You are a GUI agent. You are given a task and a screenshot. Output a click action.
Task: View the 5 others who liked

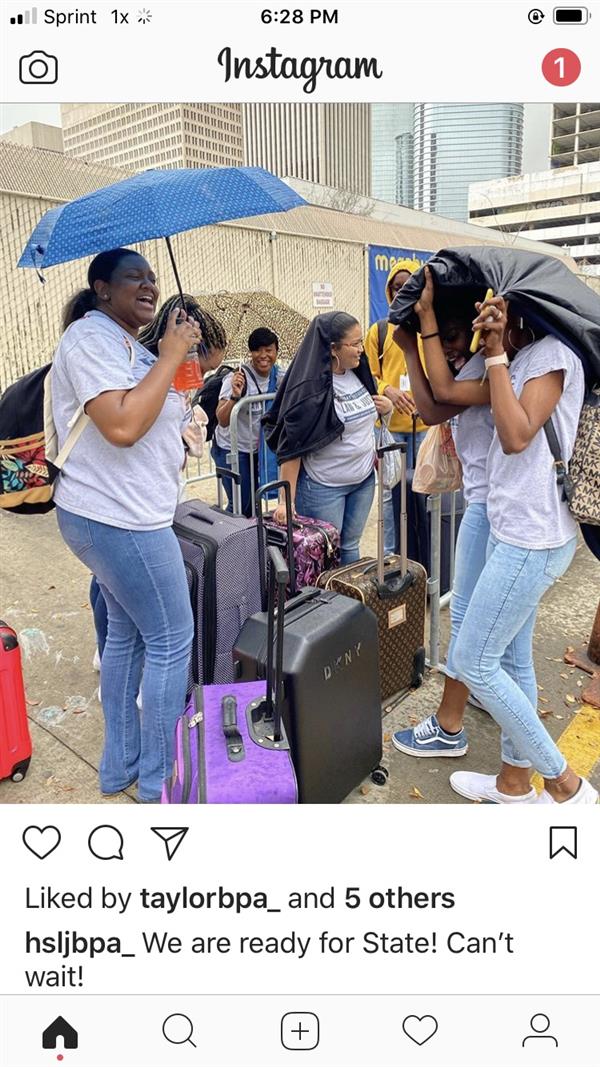pos(399,898)
